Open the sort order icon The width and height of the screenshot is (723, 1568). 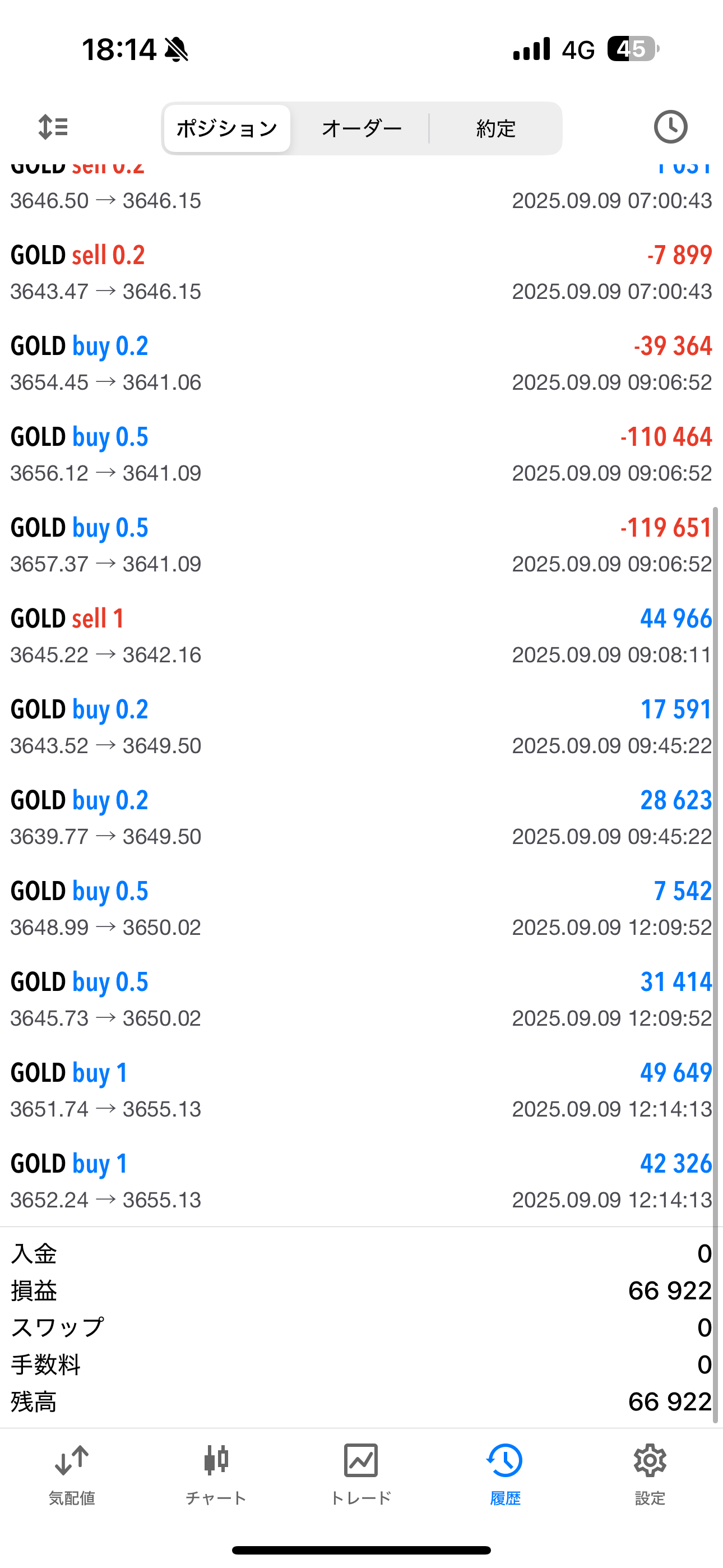tap(53, 127)
